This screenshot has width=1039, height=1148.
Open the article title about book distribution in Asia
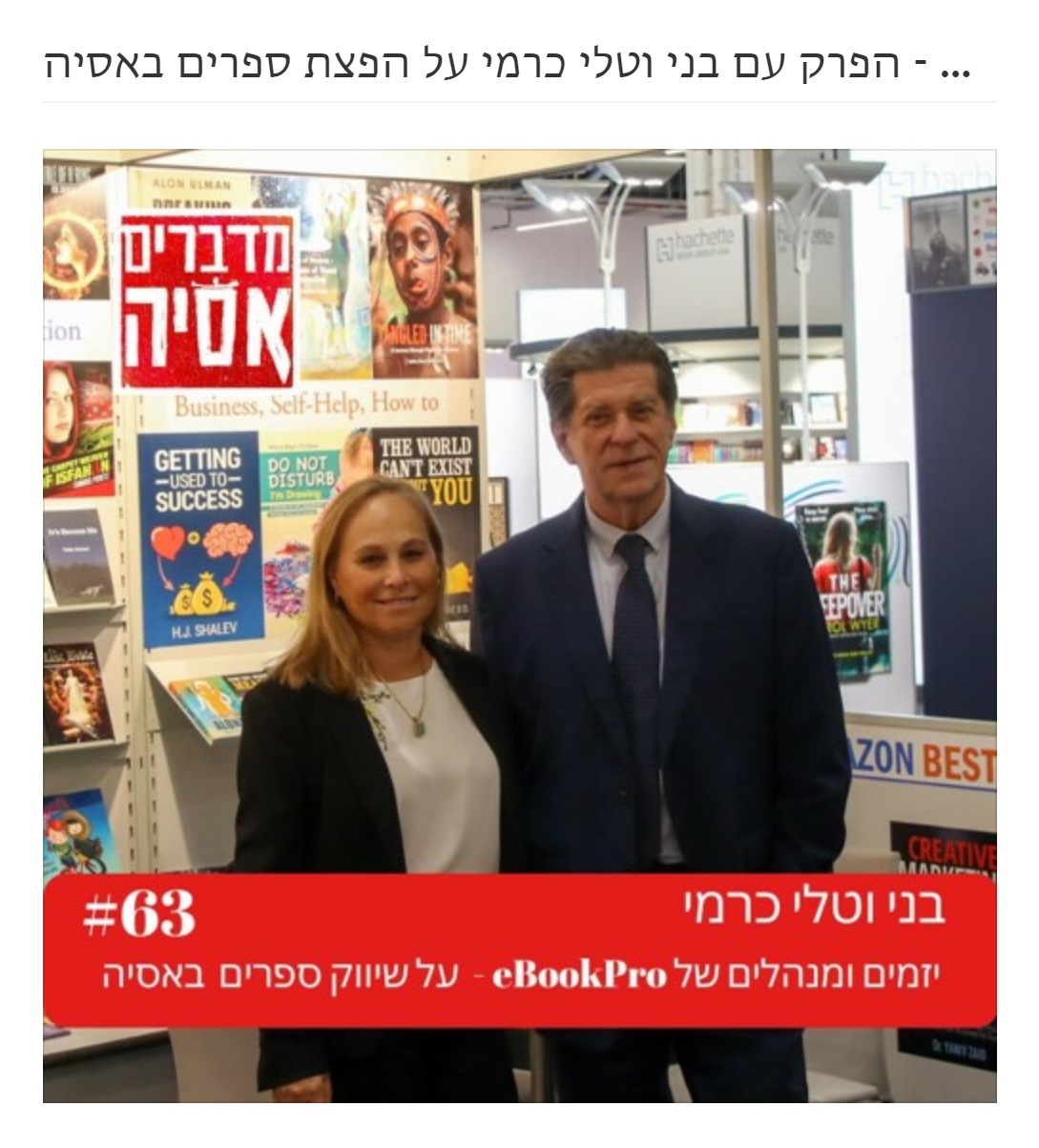tap(506, 64)
